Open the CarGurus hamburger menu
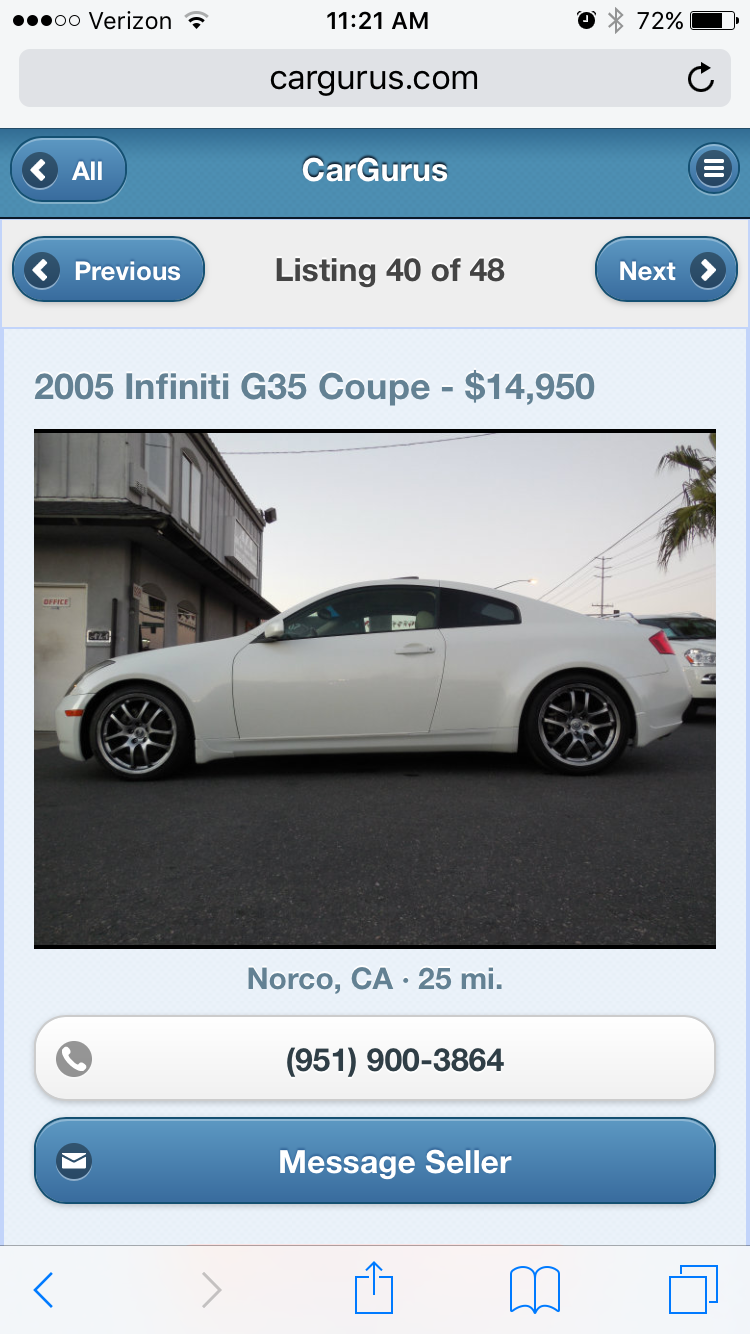Image resolution: width=750 pixels, height=1334 pixels. [x=713, y=169]
